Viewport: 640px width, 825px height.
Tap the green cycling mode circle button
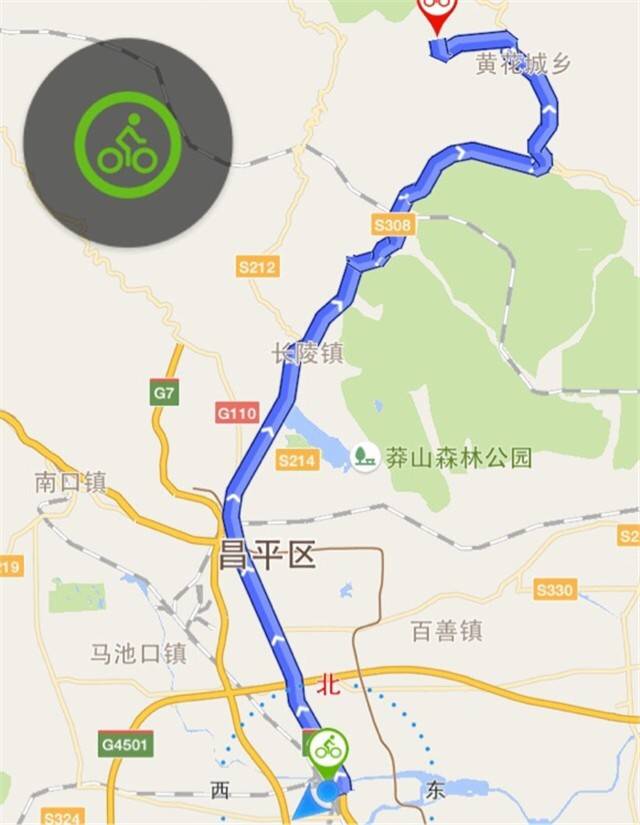(127, 145)
